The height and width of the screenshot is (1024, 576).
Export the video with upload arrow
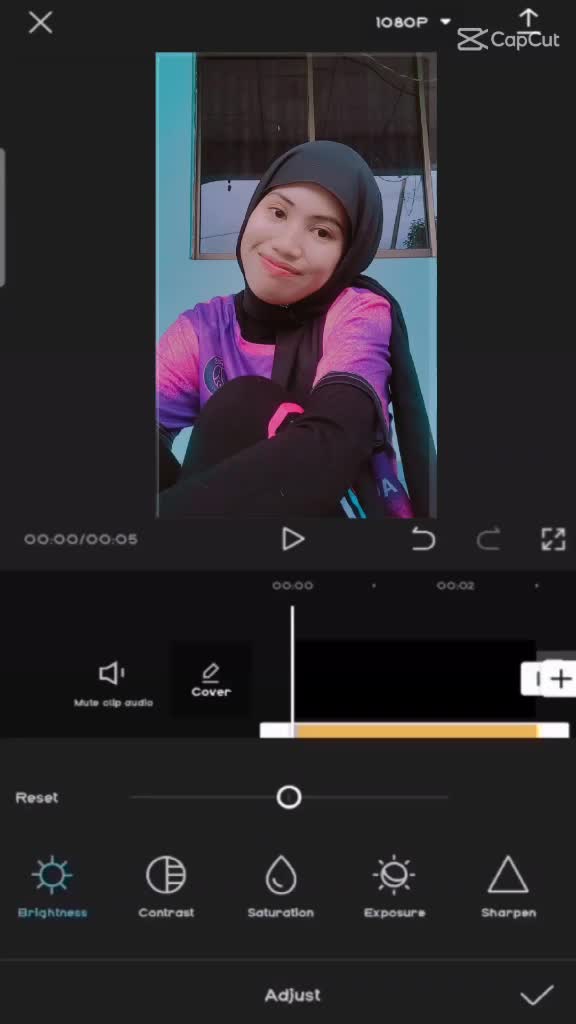click(x=528, y=19)
